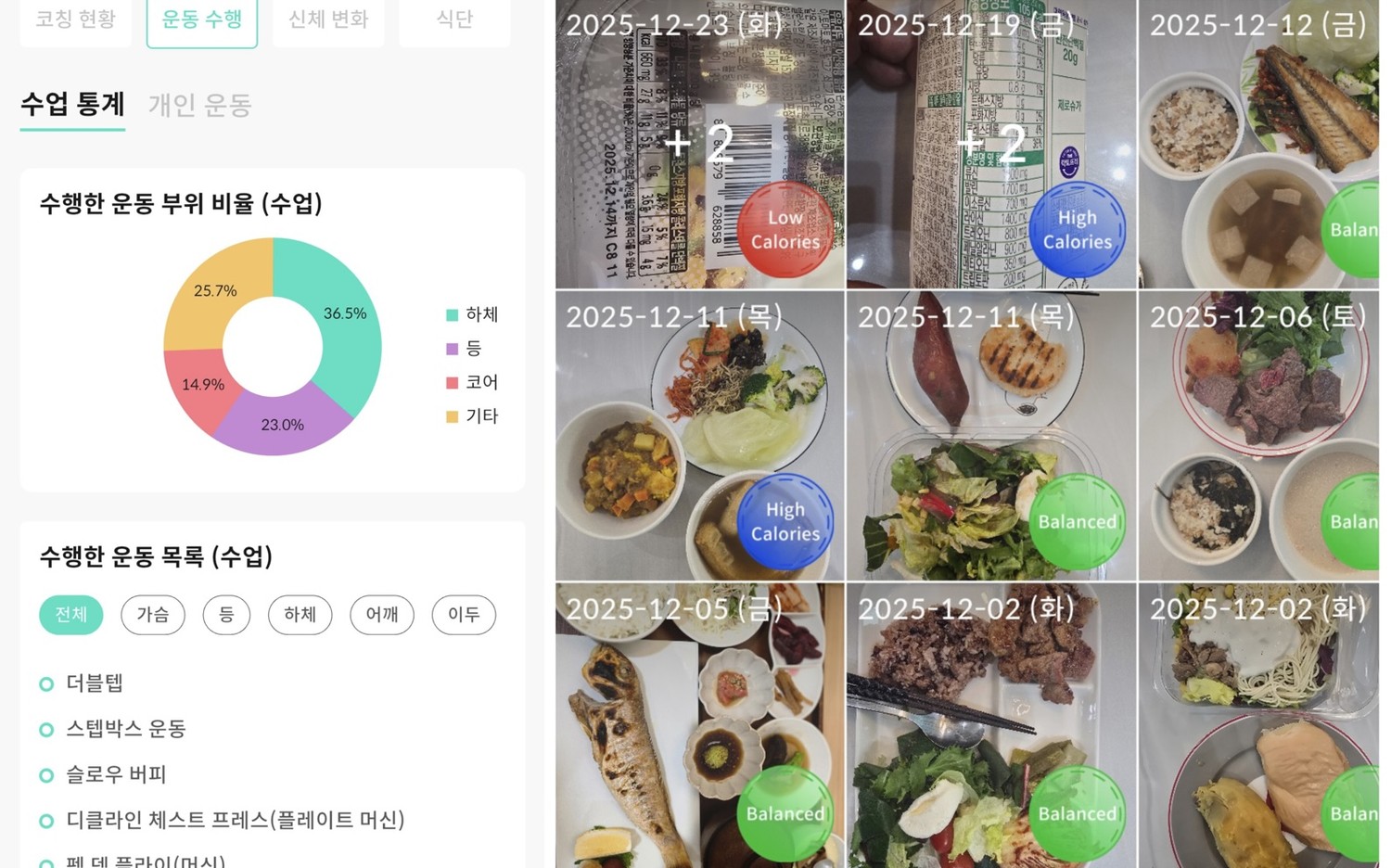1391x868 pixels.
Task: Open the 신체 변화 tab
Action: click(328, 20)
